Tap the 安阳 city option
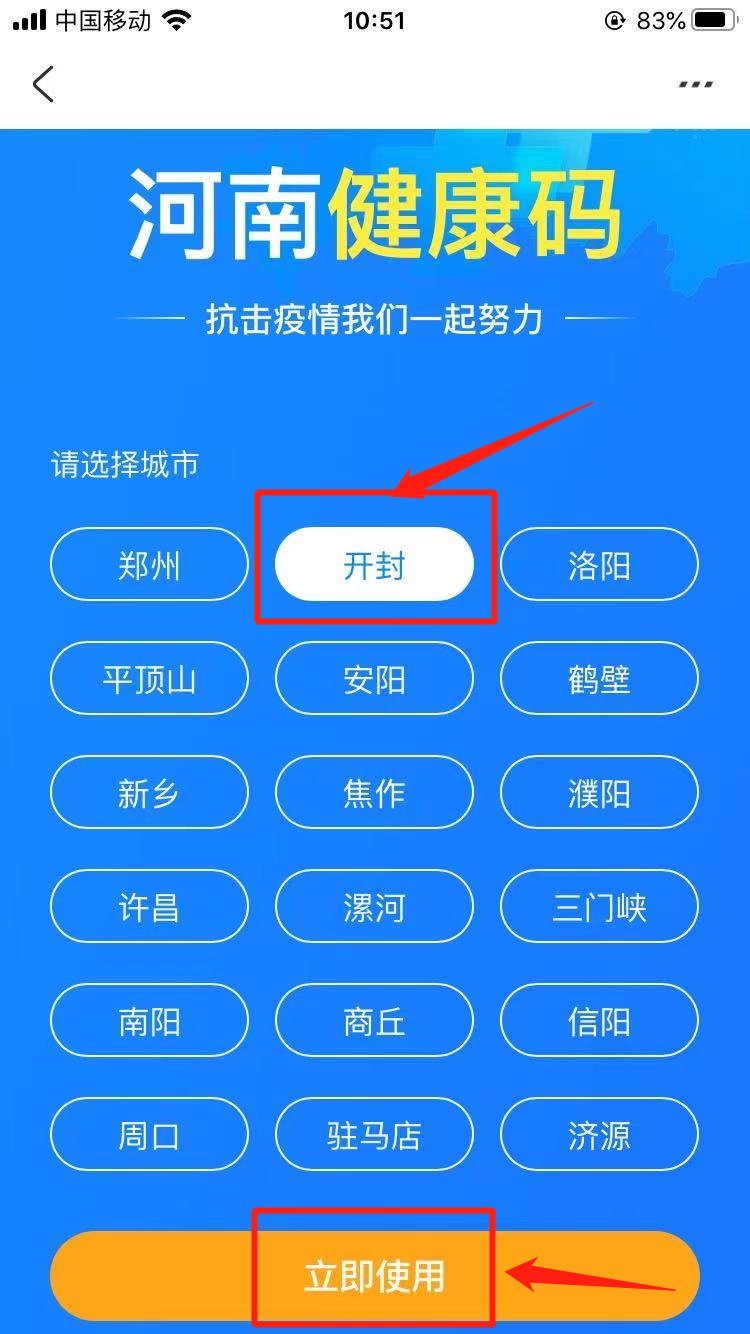750x1334 pixels. [374, 679]
